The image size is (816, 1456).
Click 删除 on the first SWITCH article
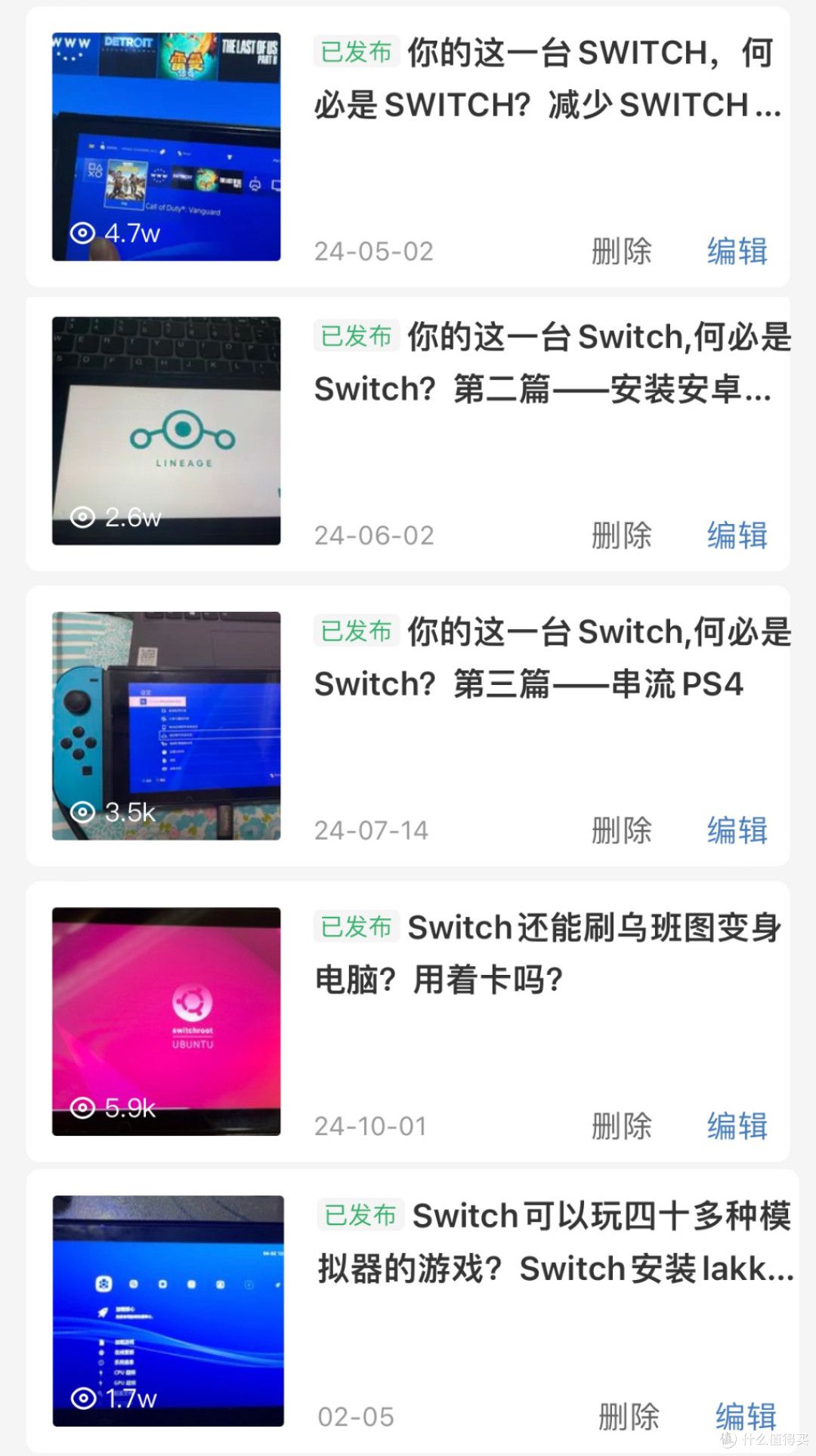[620, 250]
